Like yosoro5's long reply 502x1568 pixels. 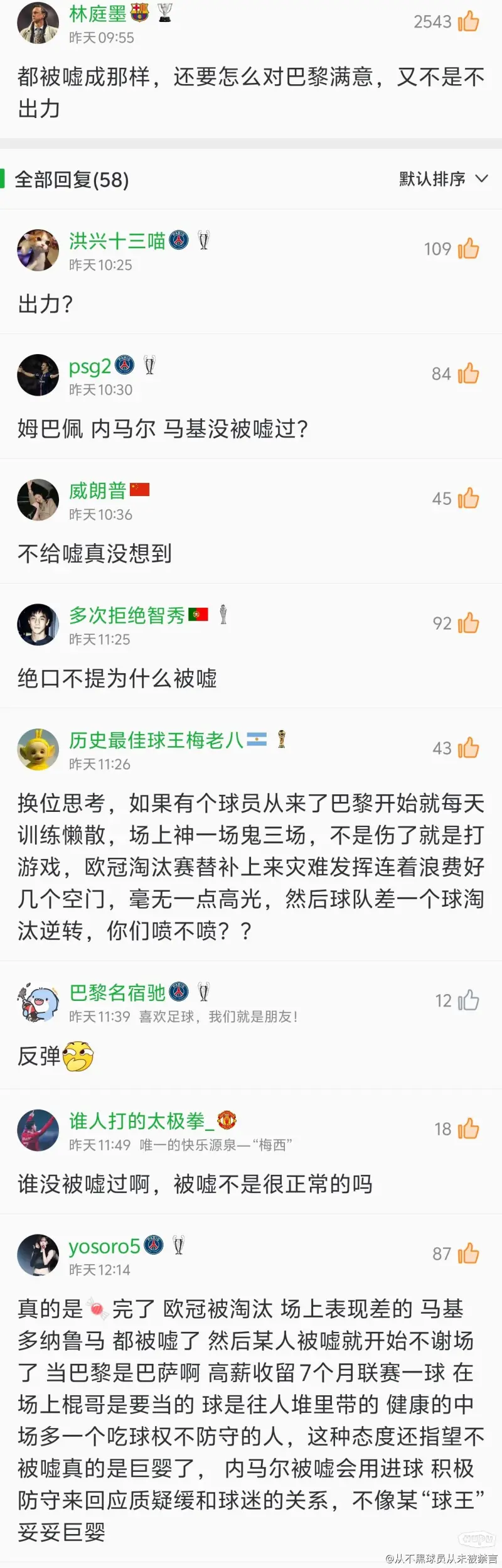click(468, 1254)
